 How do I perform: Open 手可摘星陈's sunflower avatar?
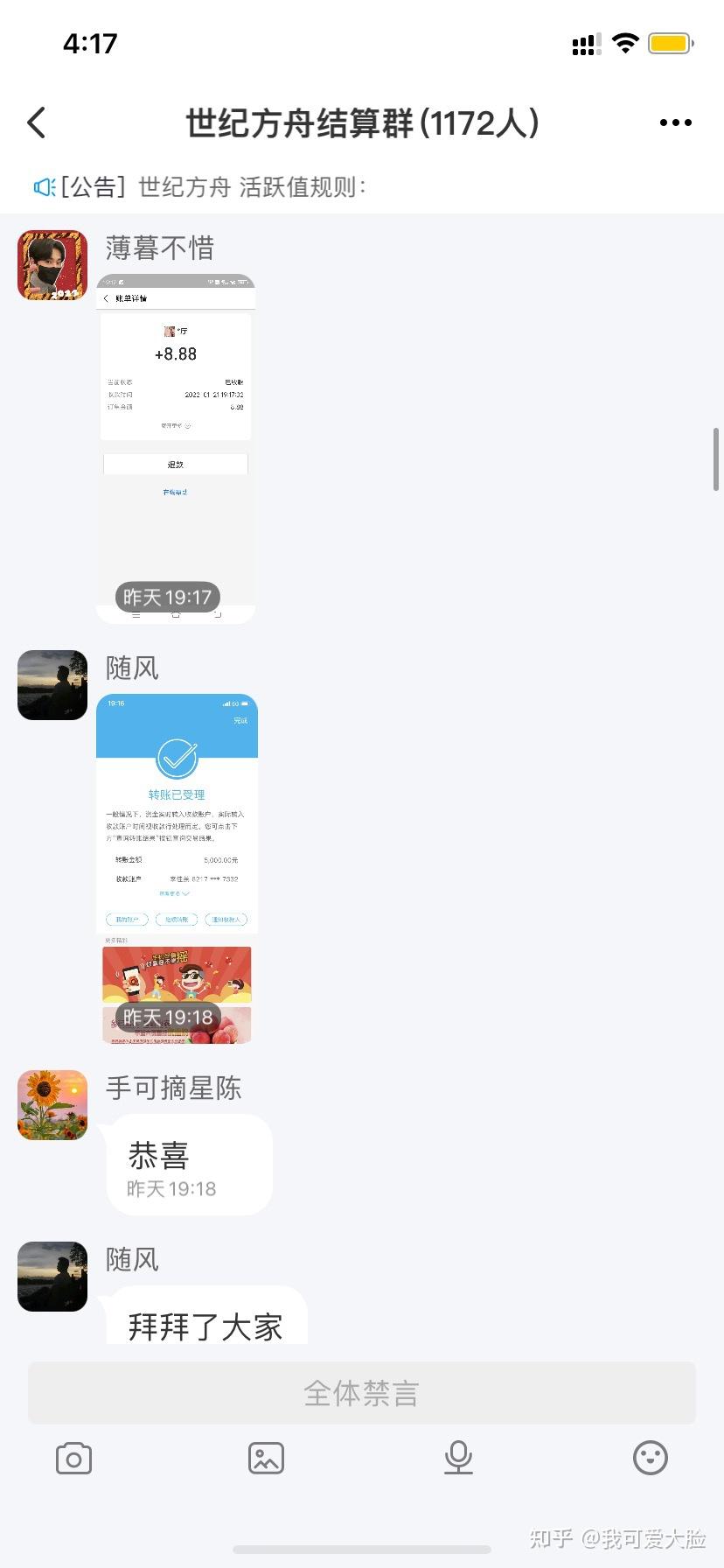[52, 1104]
